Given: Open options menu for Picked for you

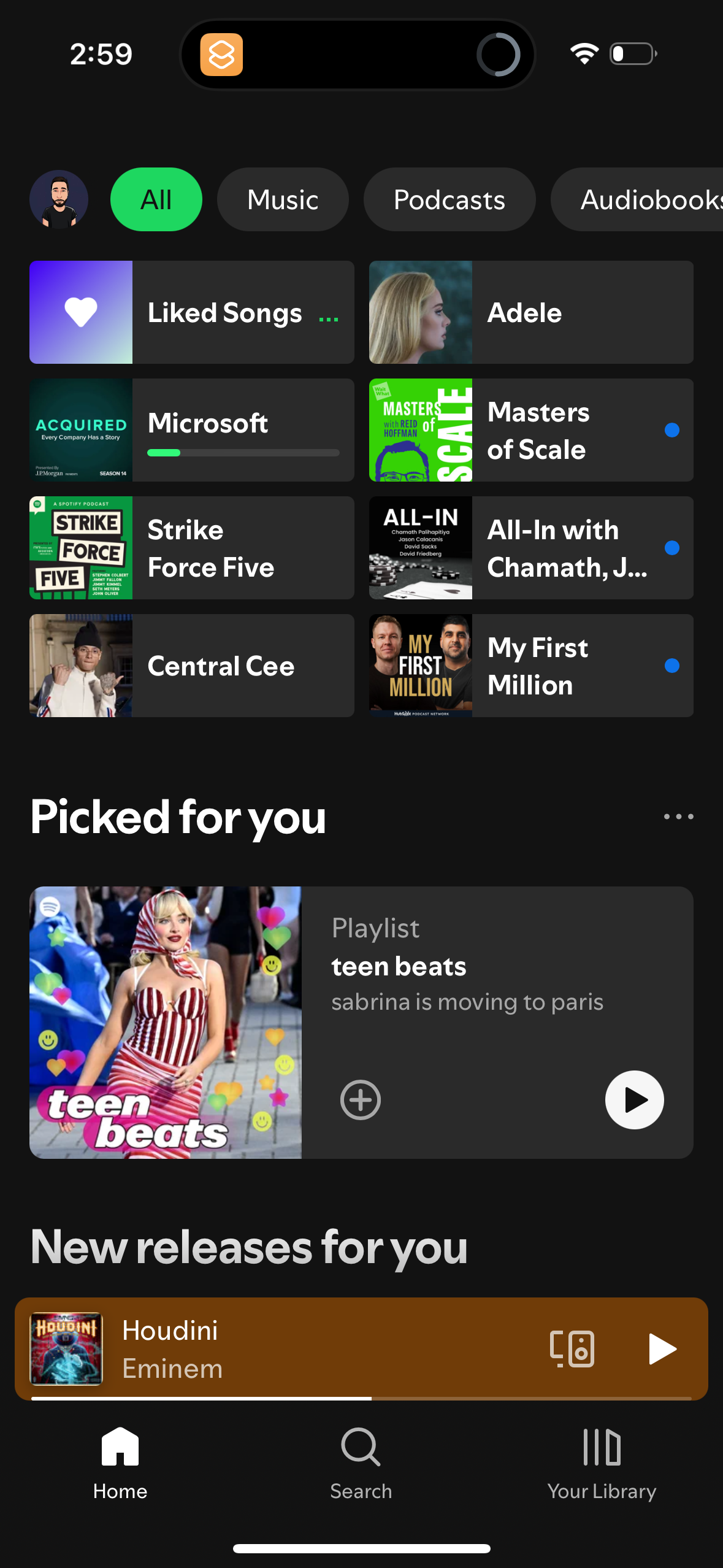Looking at the screenshot, I should (x=678, y=816).
